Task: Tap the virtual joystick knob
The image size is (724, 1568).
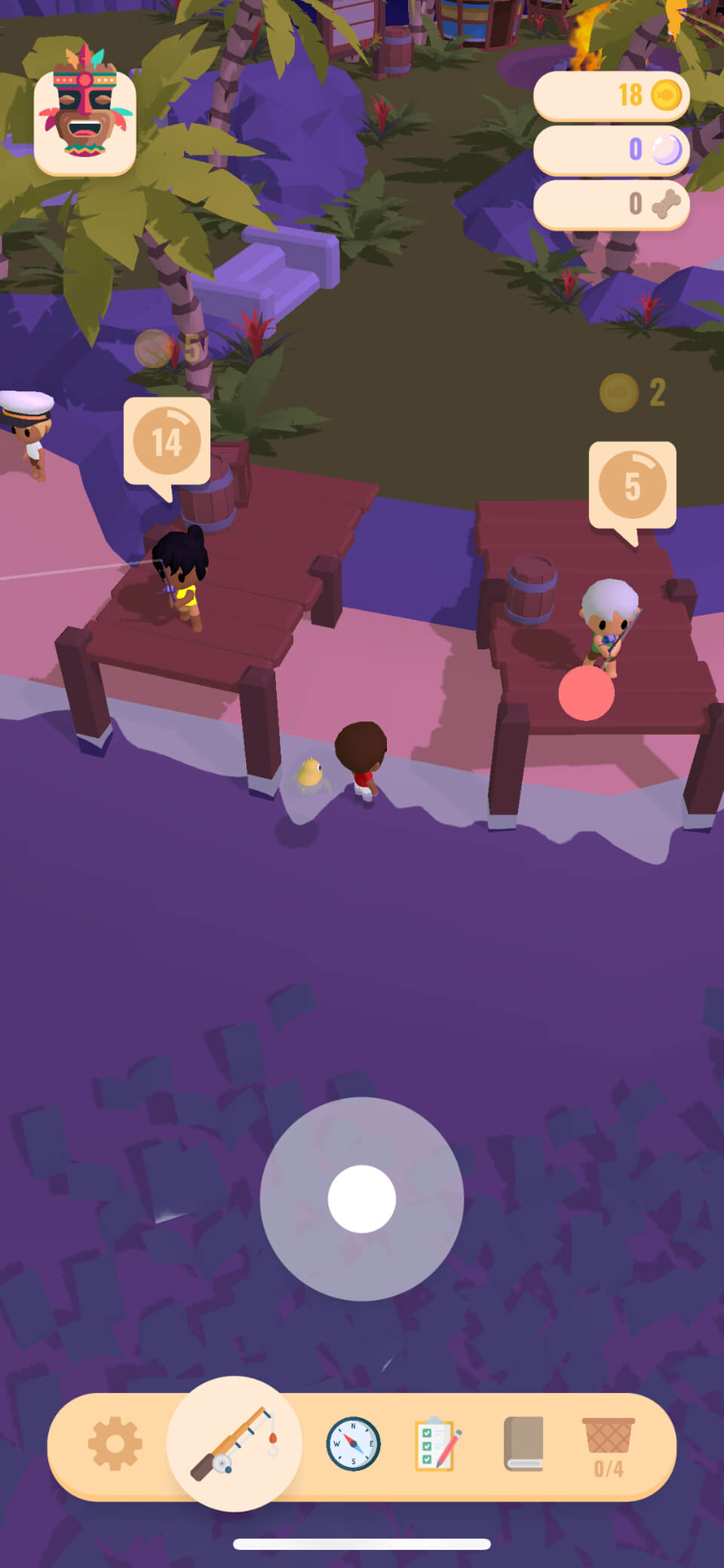Action: (x=362, y=1199)
